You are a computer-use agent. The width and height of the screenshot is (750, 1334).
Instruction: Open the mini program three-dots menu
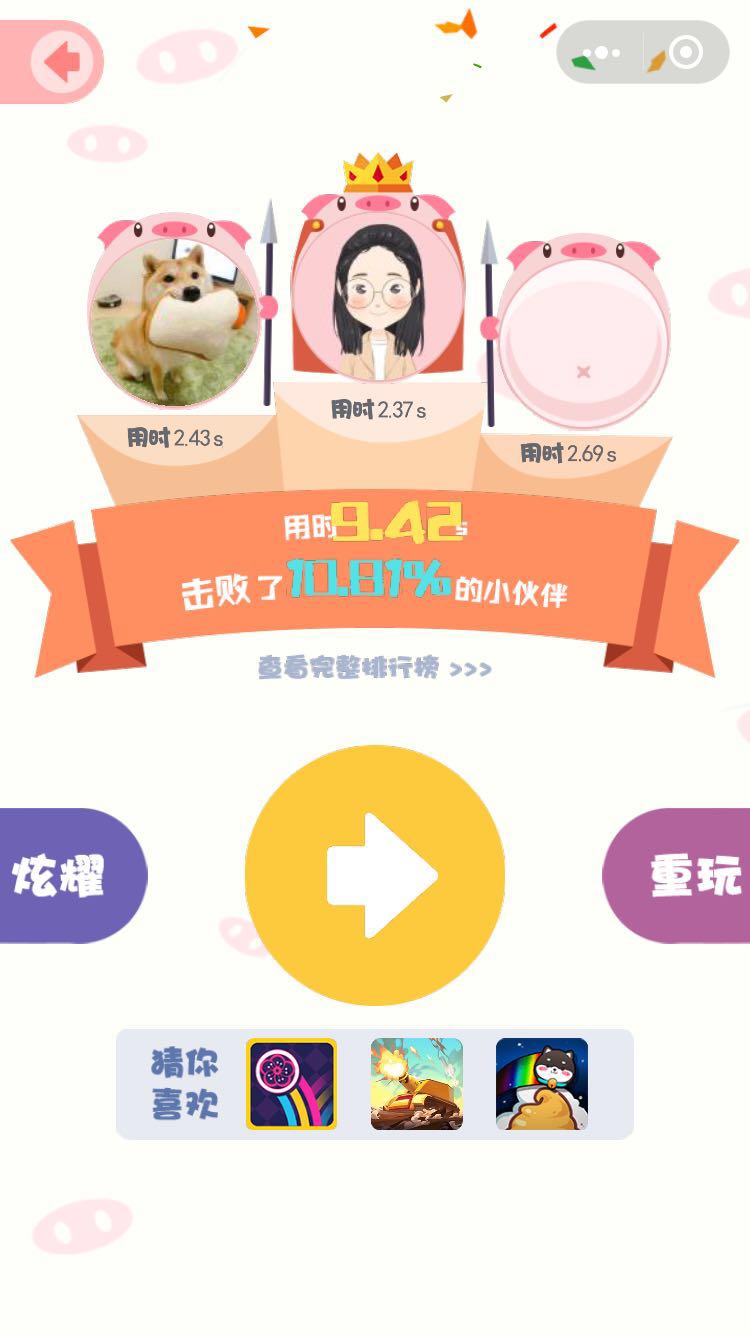(601, 53)
